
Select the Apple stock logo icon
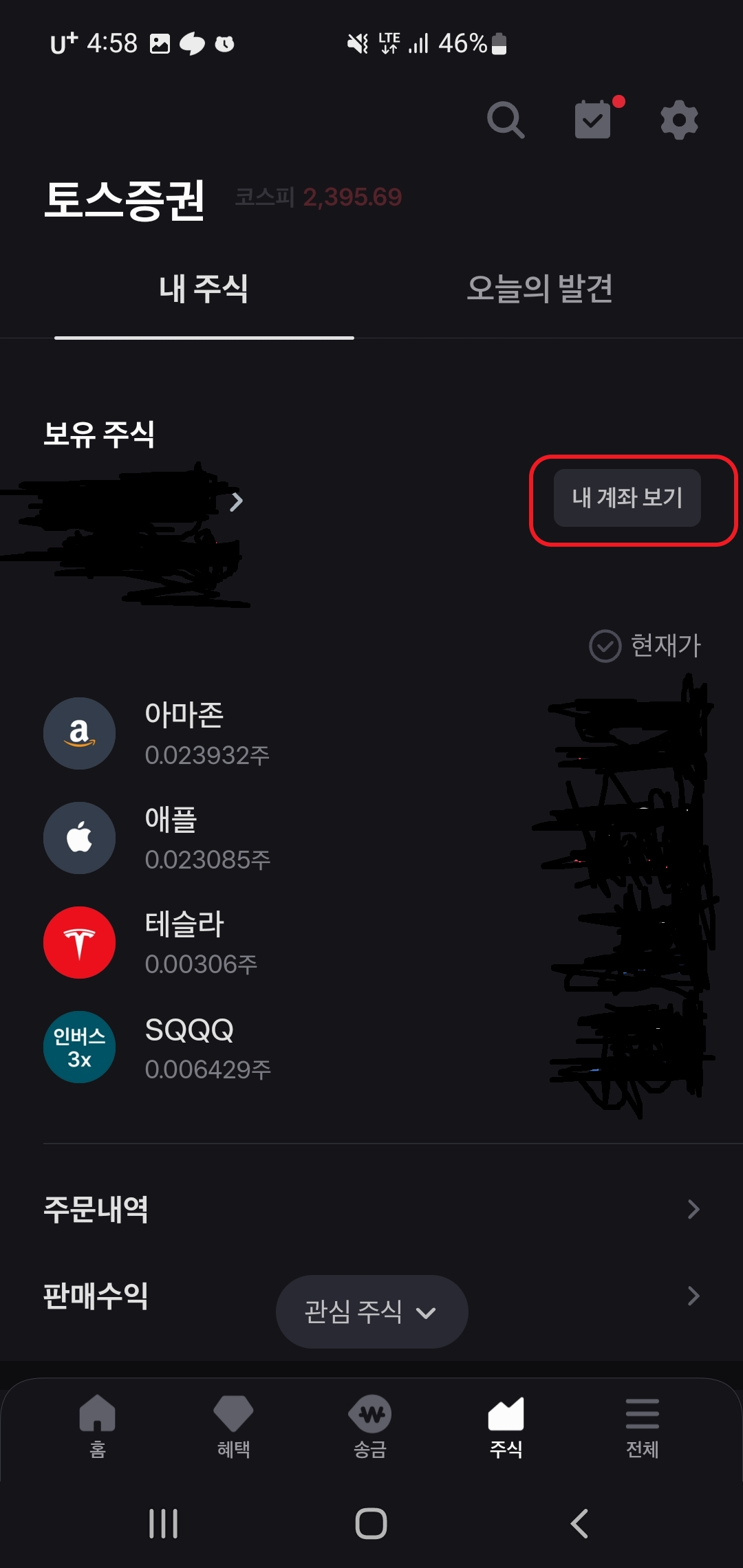click(79, 838)
